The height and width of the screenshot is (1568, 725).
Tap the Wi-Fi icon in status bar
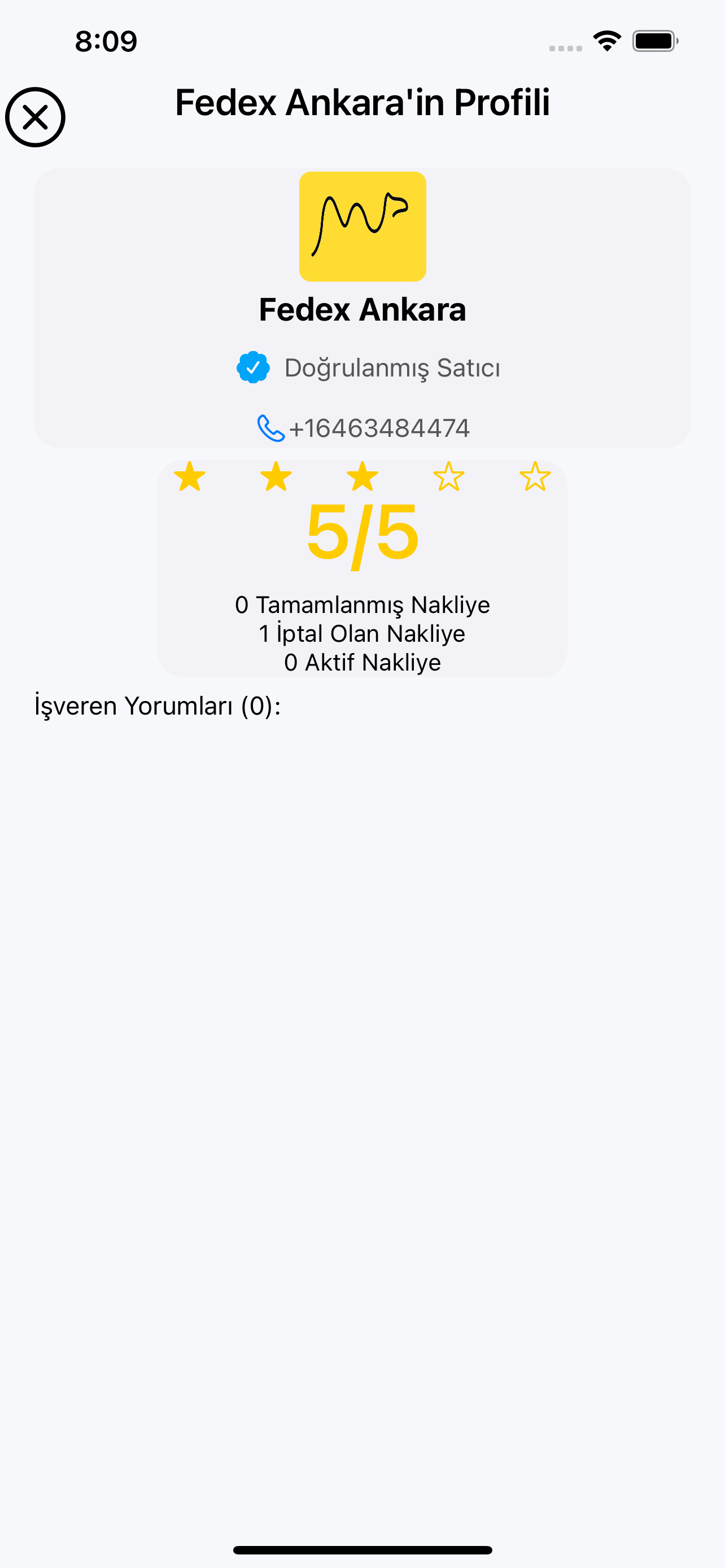(x=606, y=40)
